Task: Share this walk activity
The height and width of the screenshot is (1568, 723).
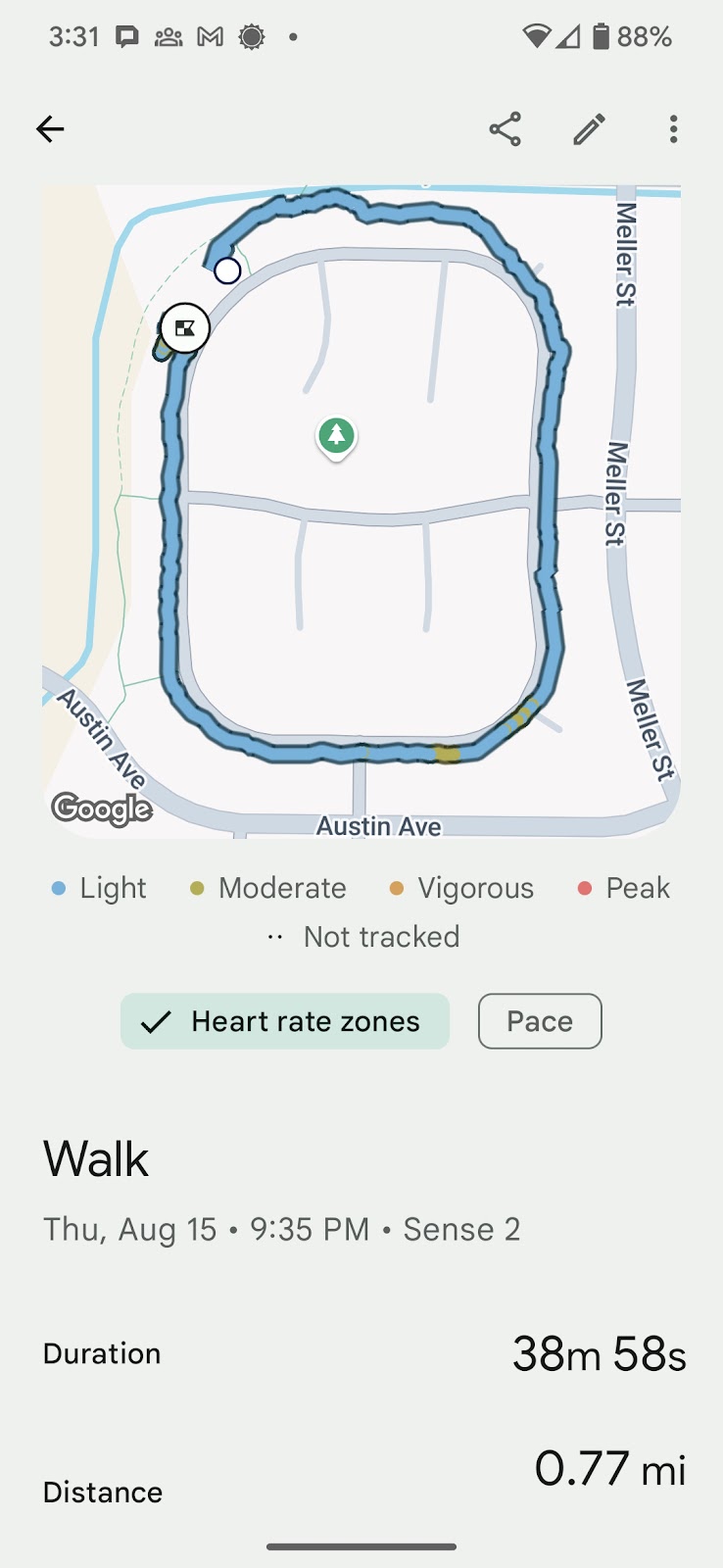Action: pos(505,129)
